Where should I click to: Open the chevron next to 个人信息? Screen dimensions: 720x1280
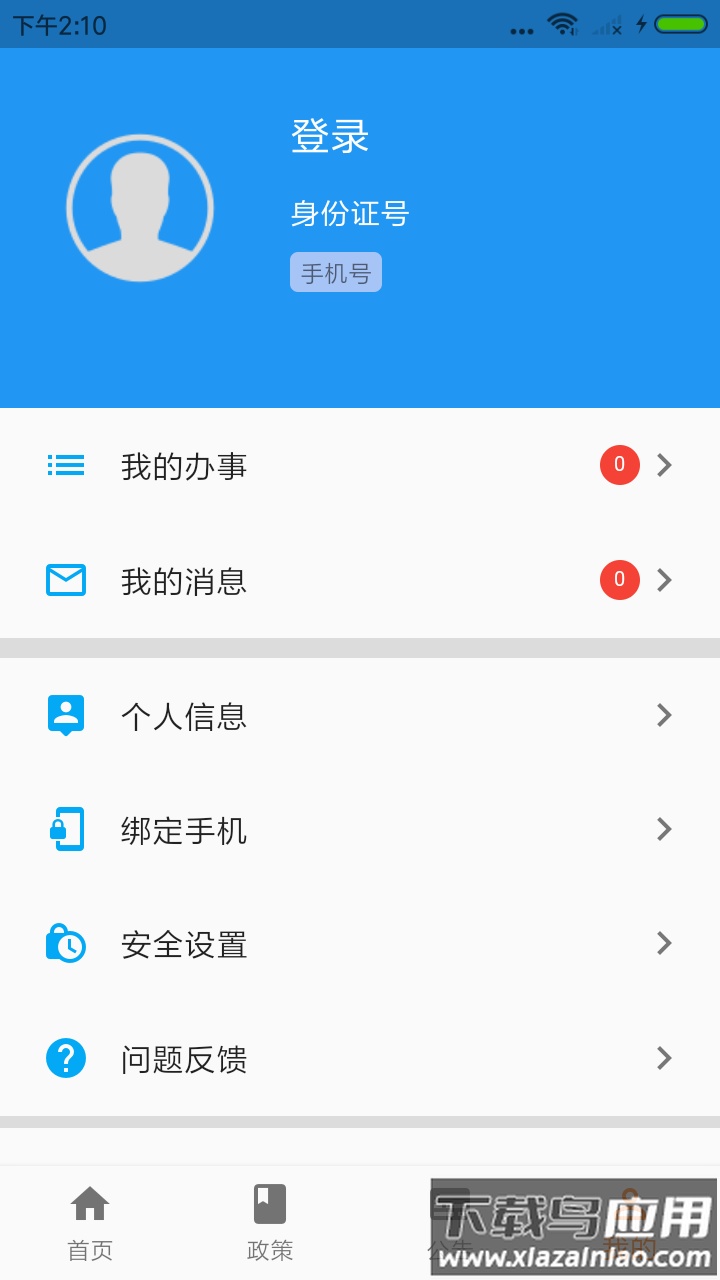[x=663, y=714]
